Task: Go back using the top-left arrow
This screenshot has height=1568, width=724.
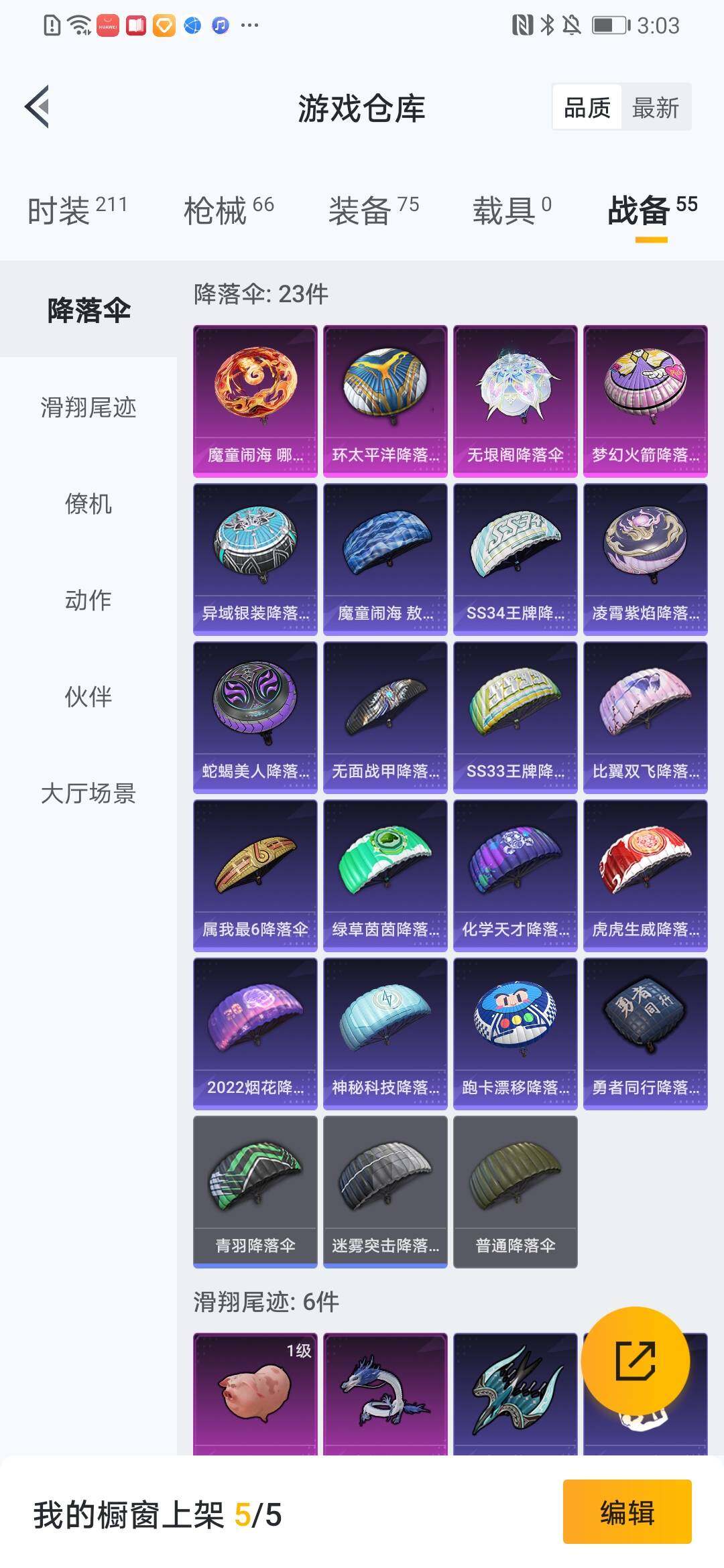Action: point(38,107)
